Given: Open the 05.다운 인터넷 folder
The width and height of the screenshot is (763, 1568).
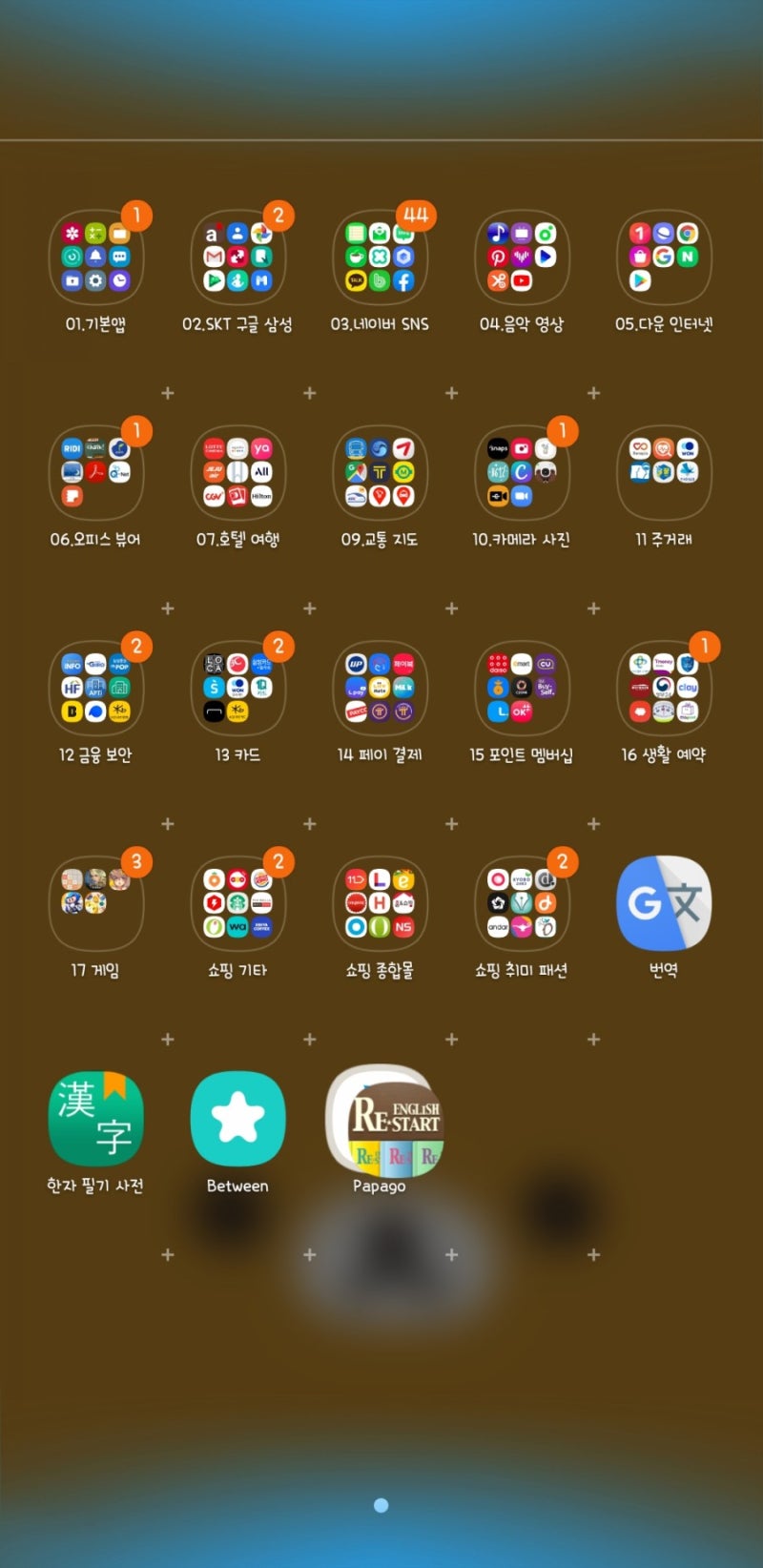Looking at the screenshot, I should (x=664, y=258).
